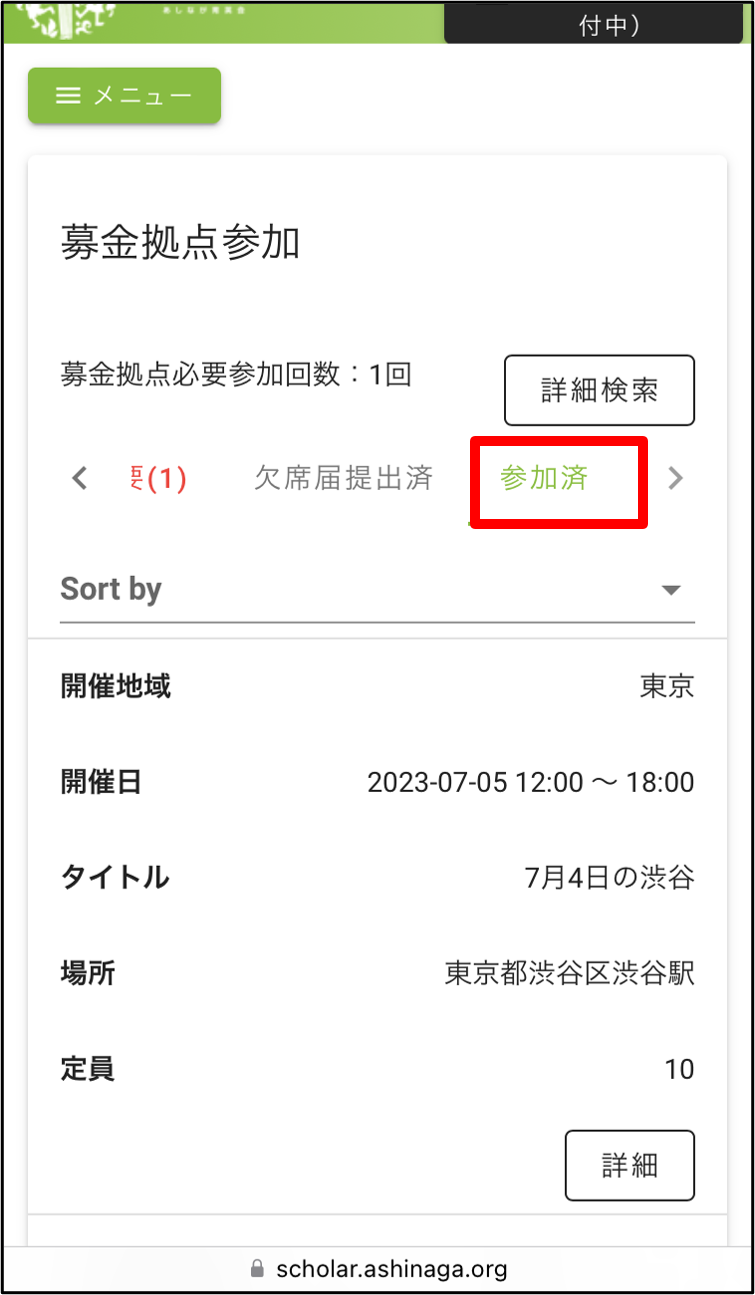The image size is (755, 1295).
Task: Switch to the partly hidden (1) tab
Action: pyautogui.click(x=160, y=479)
